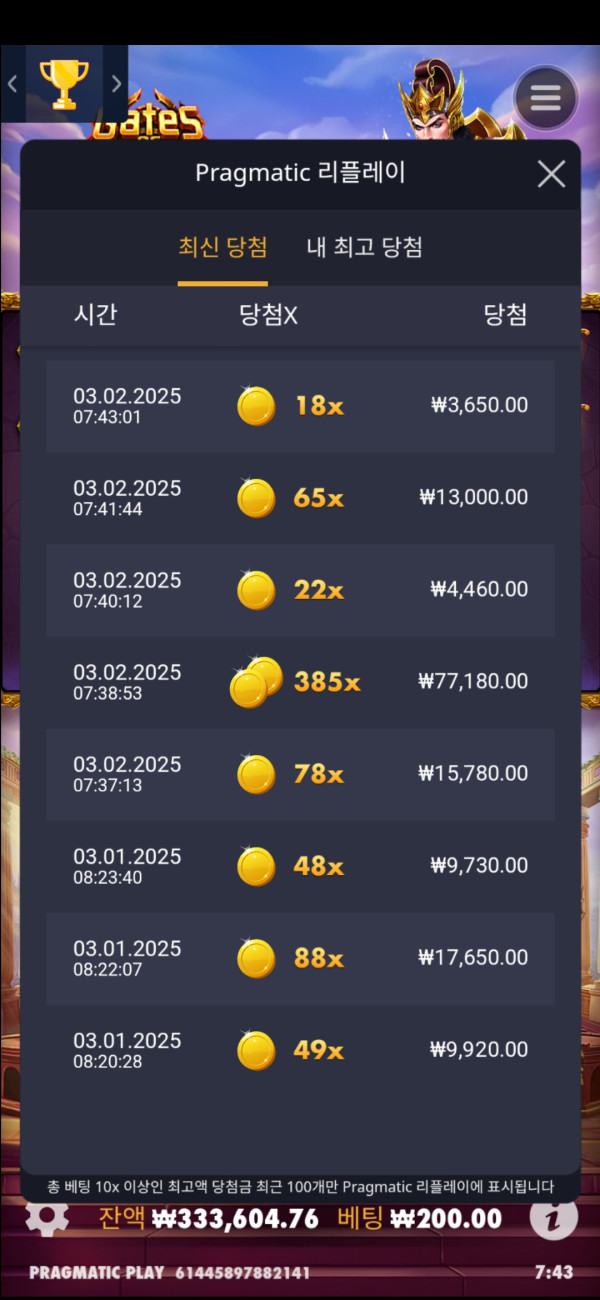Open the trophy tournament icon
The image size is (600, 1300).
click(x=64, y=85)
